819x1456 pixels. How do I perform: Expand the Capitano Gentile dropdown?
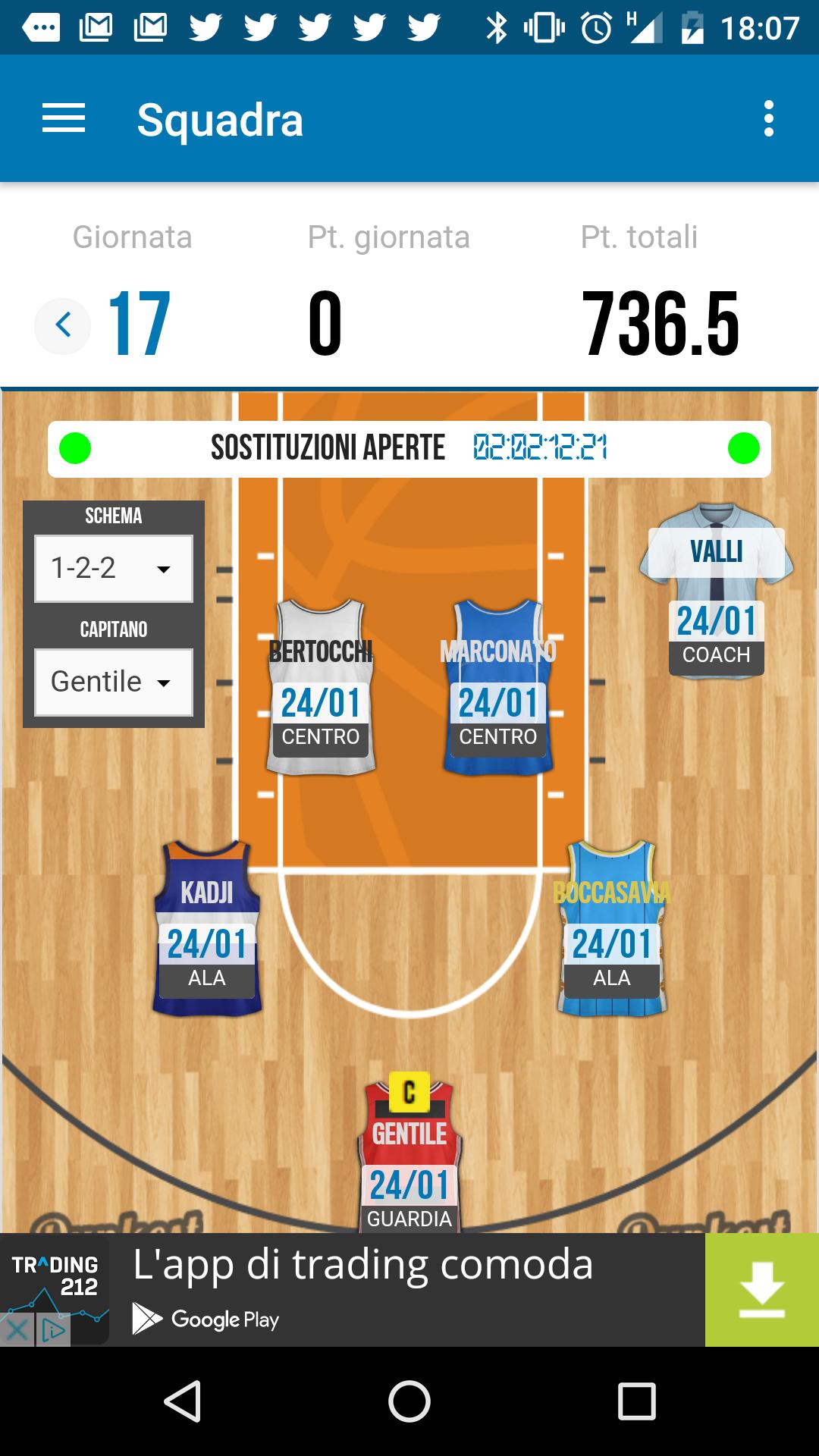114,682
